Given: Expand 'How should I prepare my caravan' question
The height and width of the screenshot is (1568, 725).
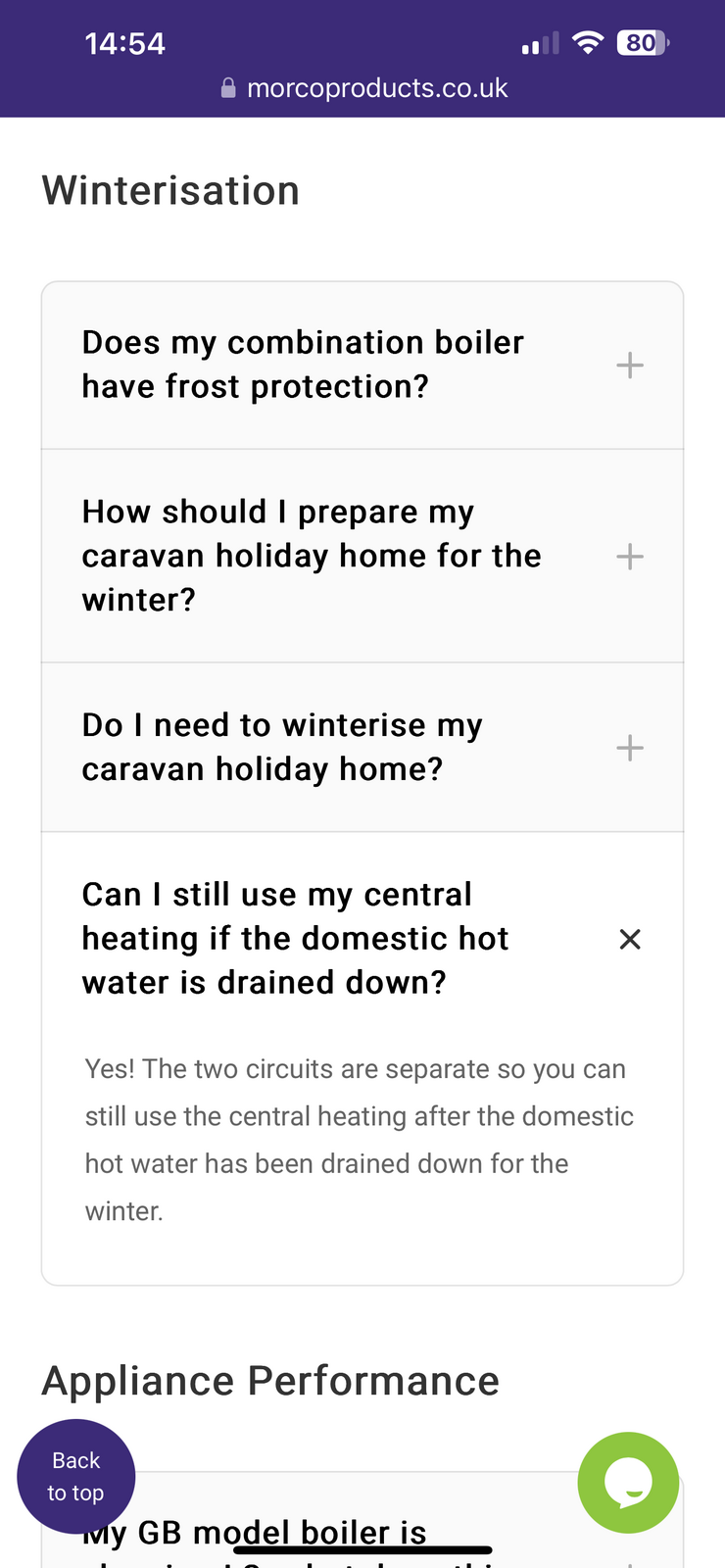Looking at the screenshot, I should [x=629, y=557].
